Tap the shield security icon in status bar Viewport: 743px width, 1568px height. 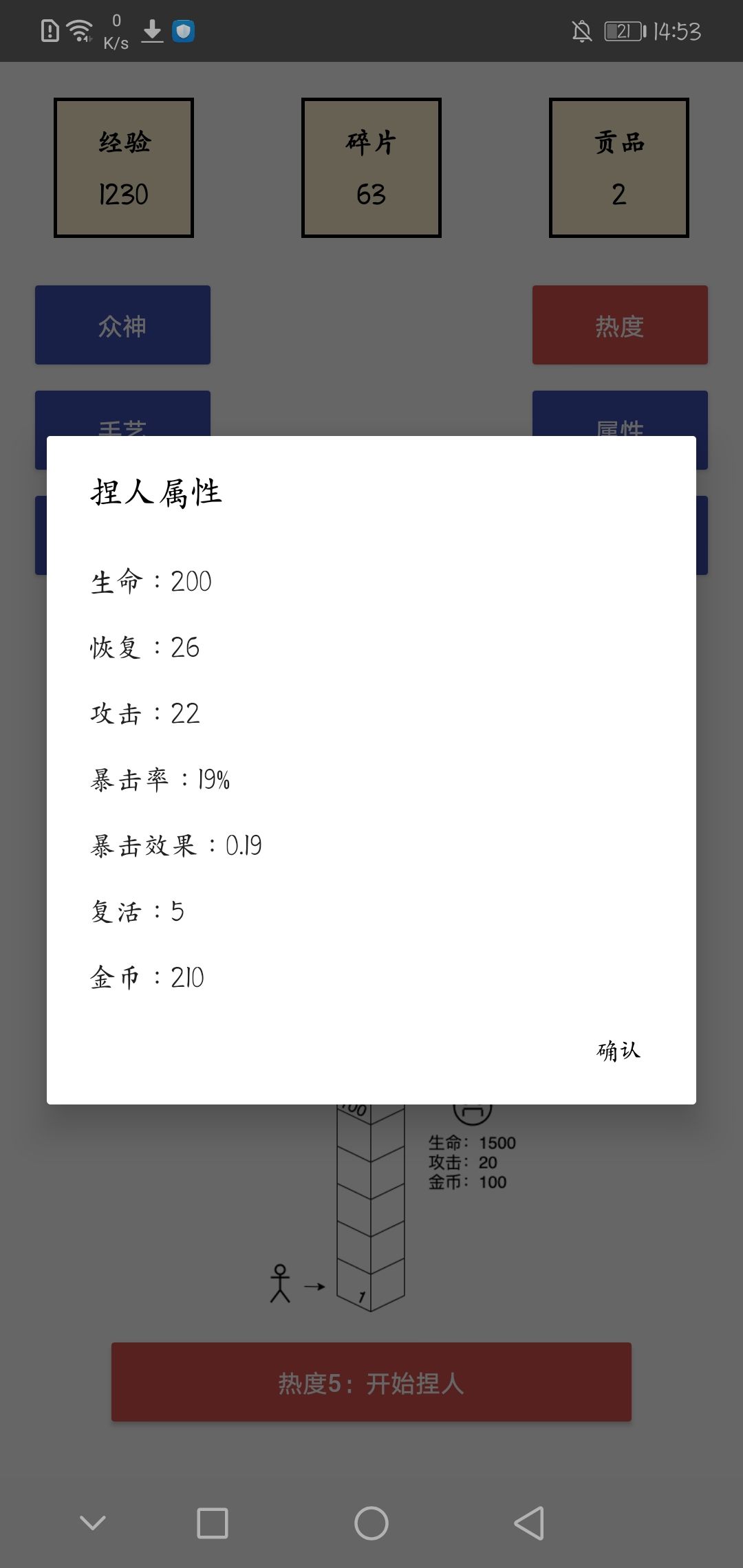(x=183, y=30)
